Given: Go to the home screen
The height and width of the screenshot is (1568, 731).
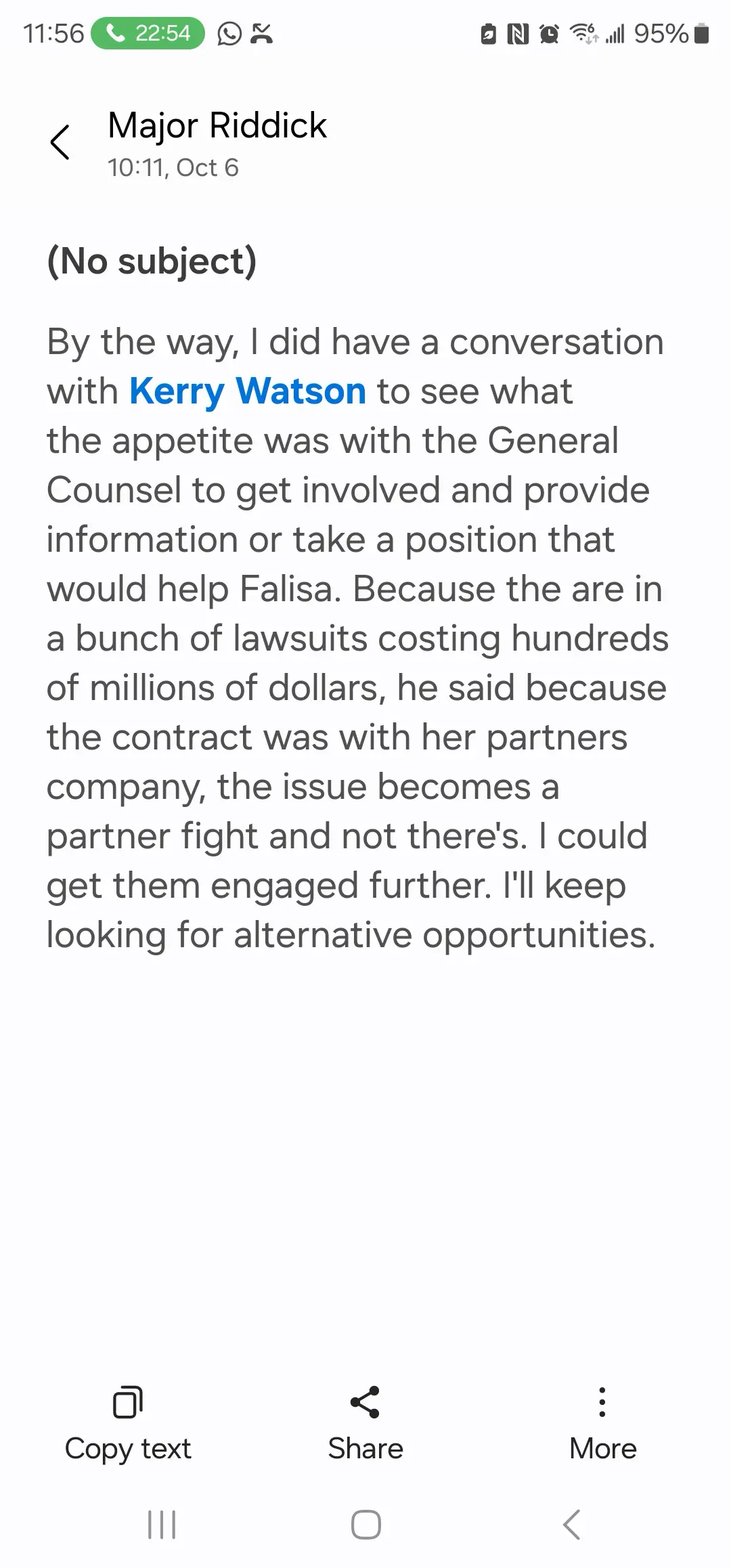Looking at the screenshot, I should pos(365,1525).
